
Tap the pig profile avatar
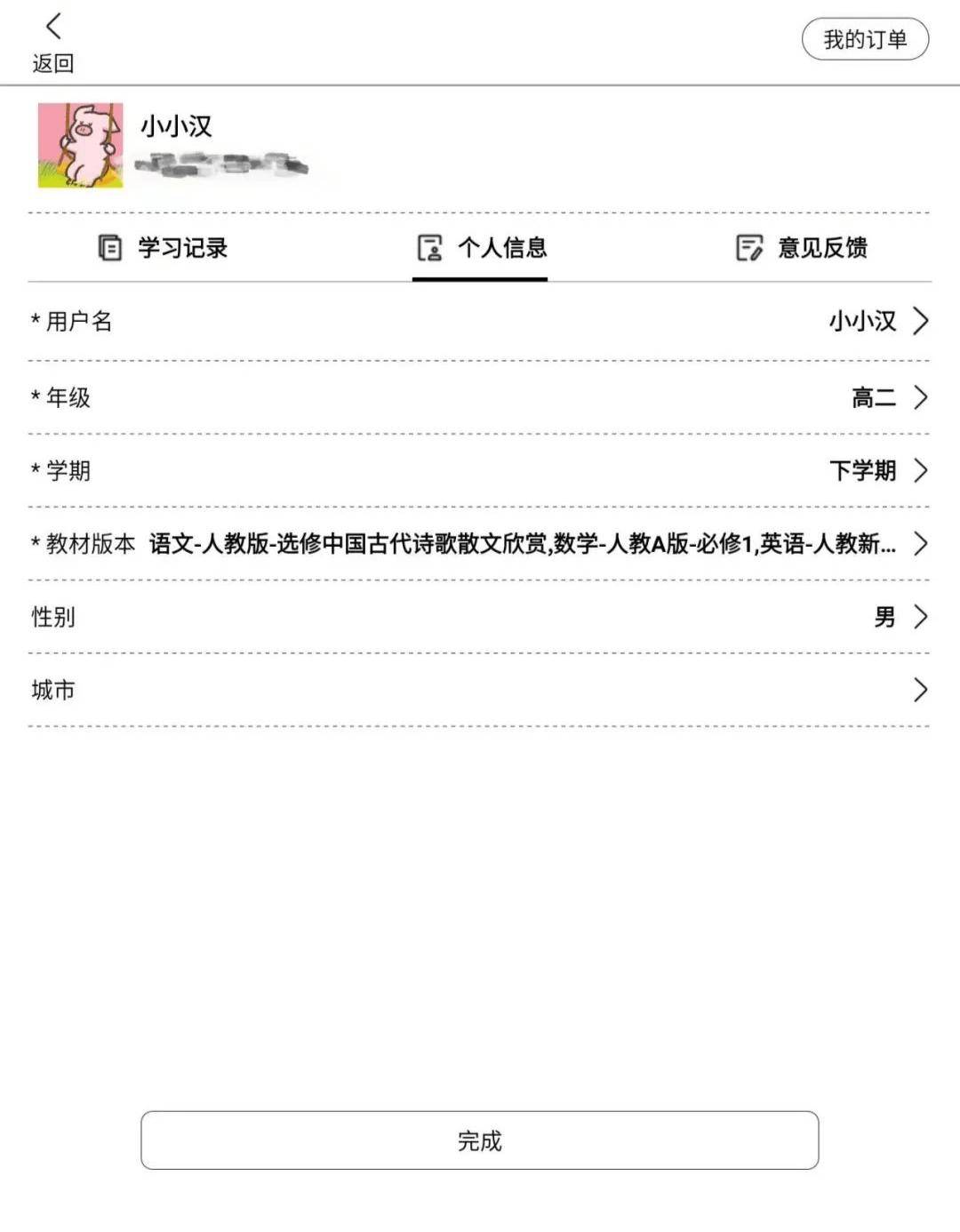click(x=80, y=145)
